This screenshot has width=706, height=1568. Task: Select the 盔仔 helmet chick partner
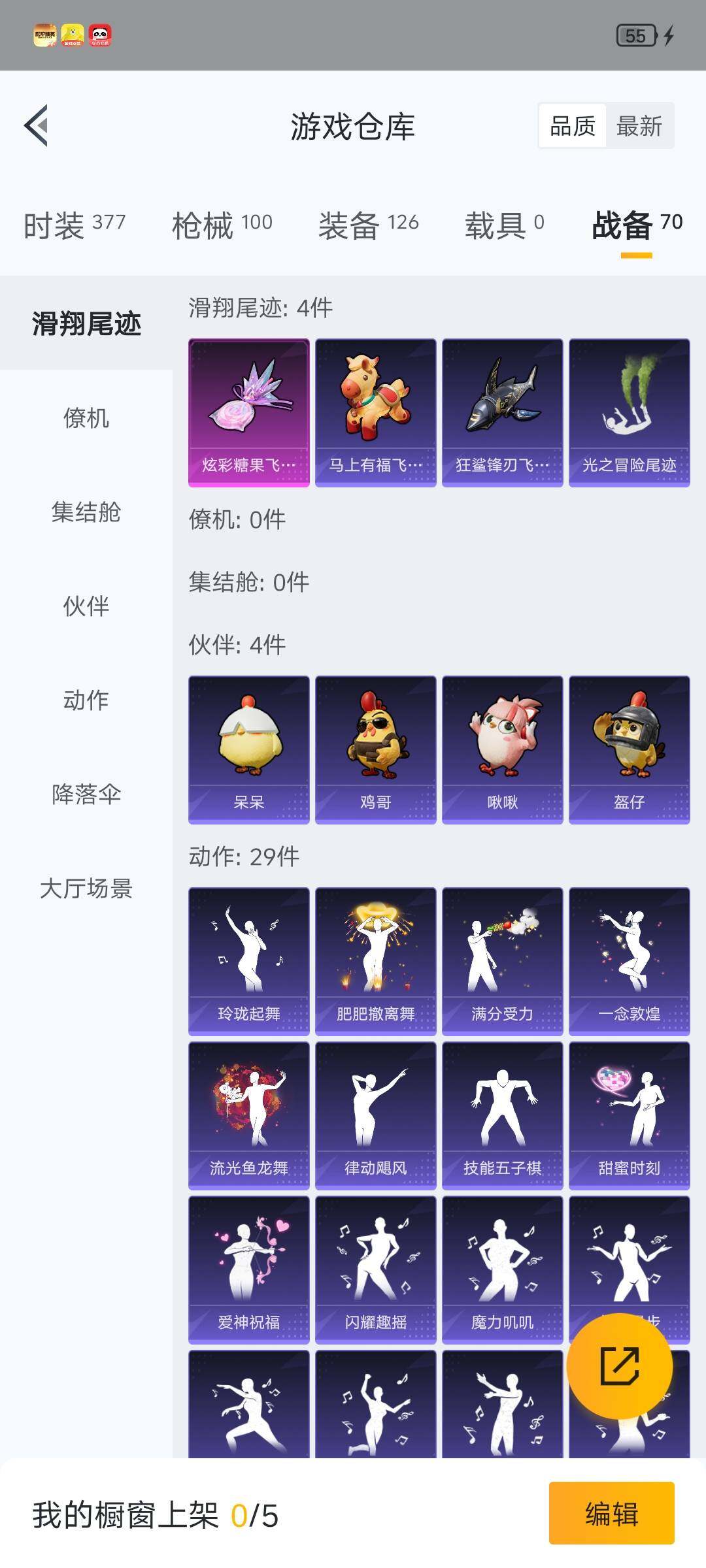(x=630, y=745)
